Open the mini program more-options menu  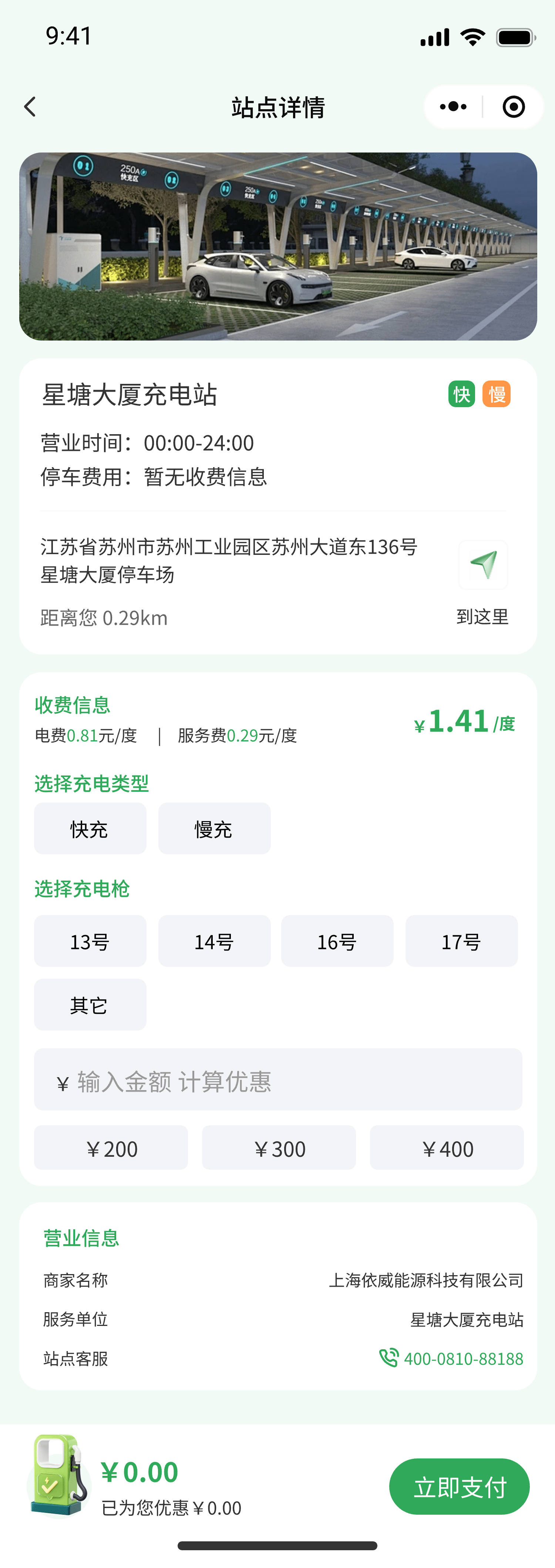tap(453, 107)
